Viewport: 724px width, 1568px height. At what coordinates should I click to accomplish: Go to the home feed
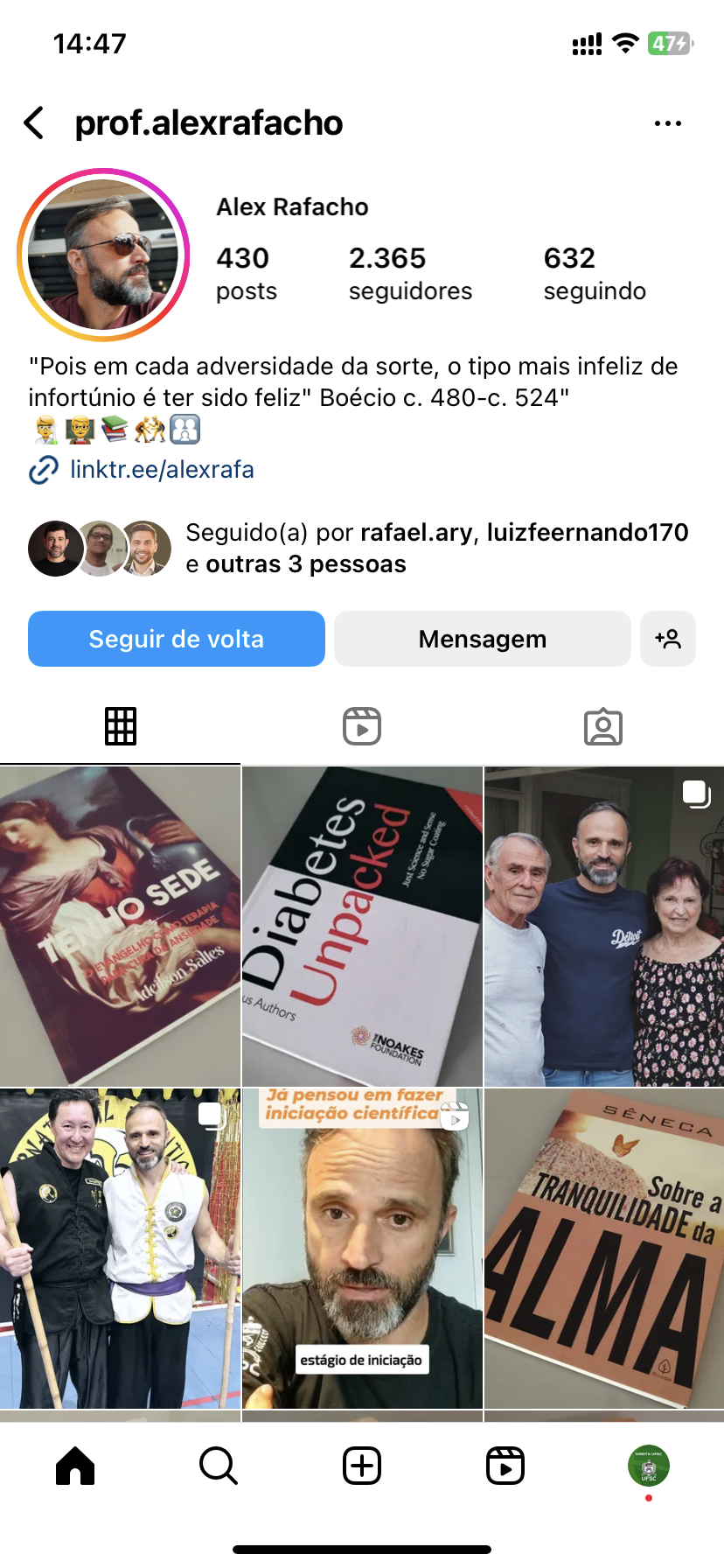pos(75,1465)
